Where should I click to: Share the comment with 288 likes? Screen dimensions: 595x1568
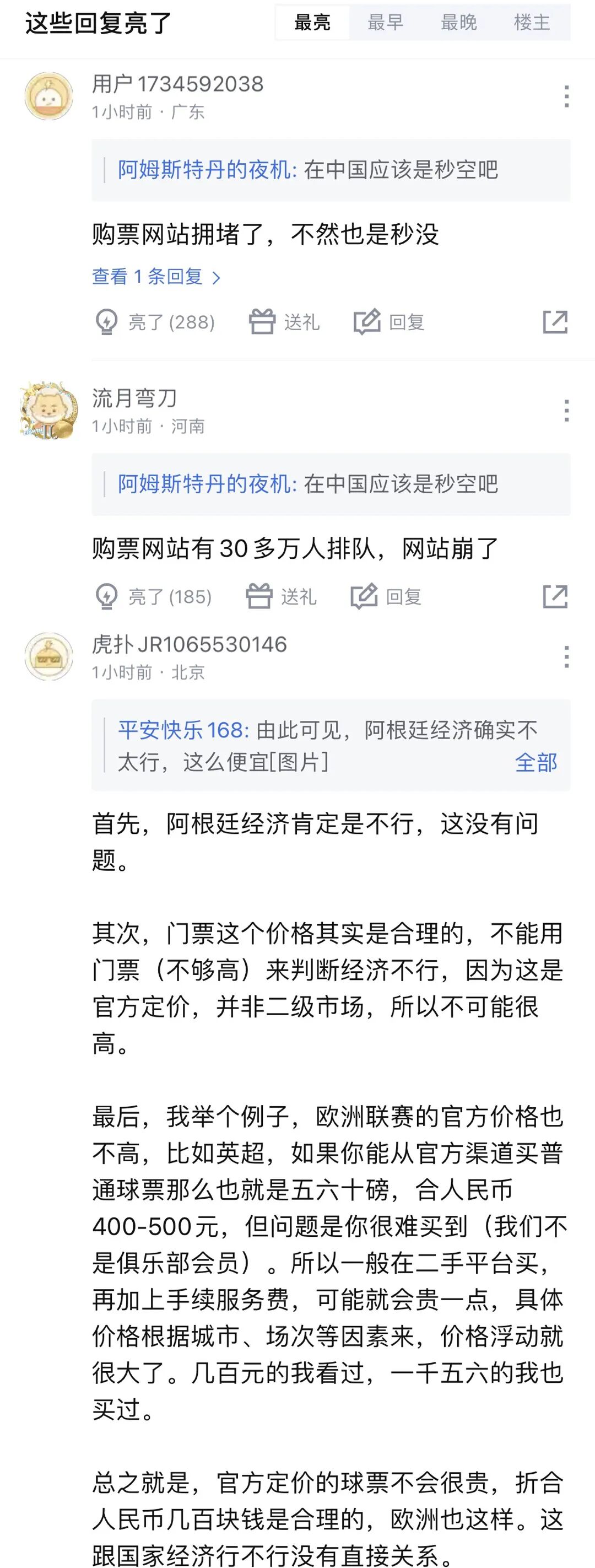click(555, 322)
